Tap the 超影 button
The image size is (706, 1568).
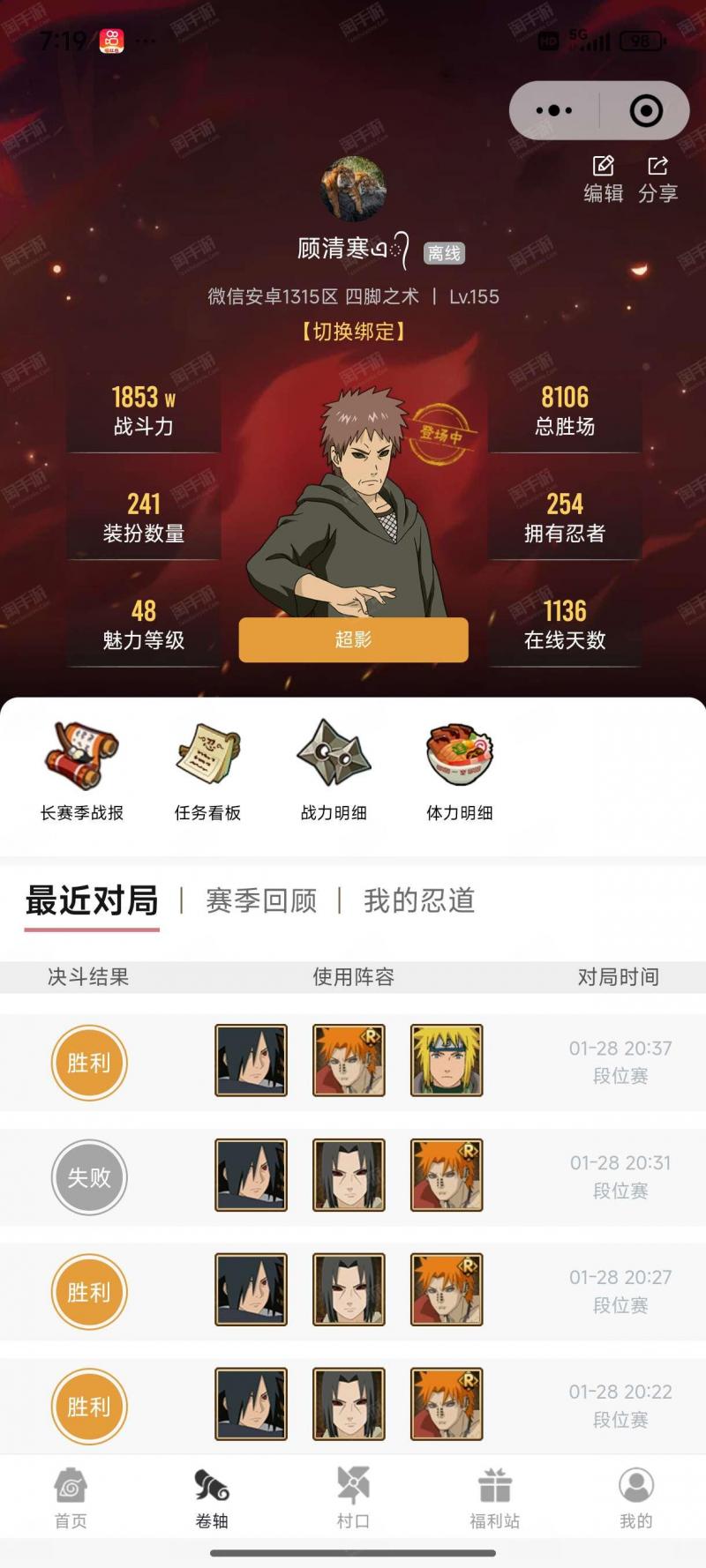[x=353, y=639]
